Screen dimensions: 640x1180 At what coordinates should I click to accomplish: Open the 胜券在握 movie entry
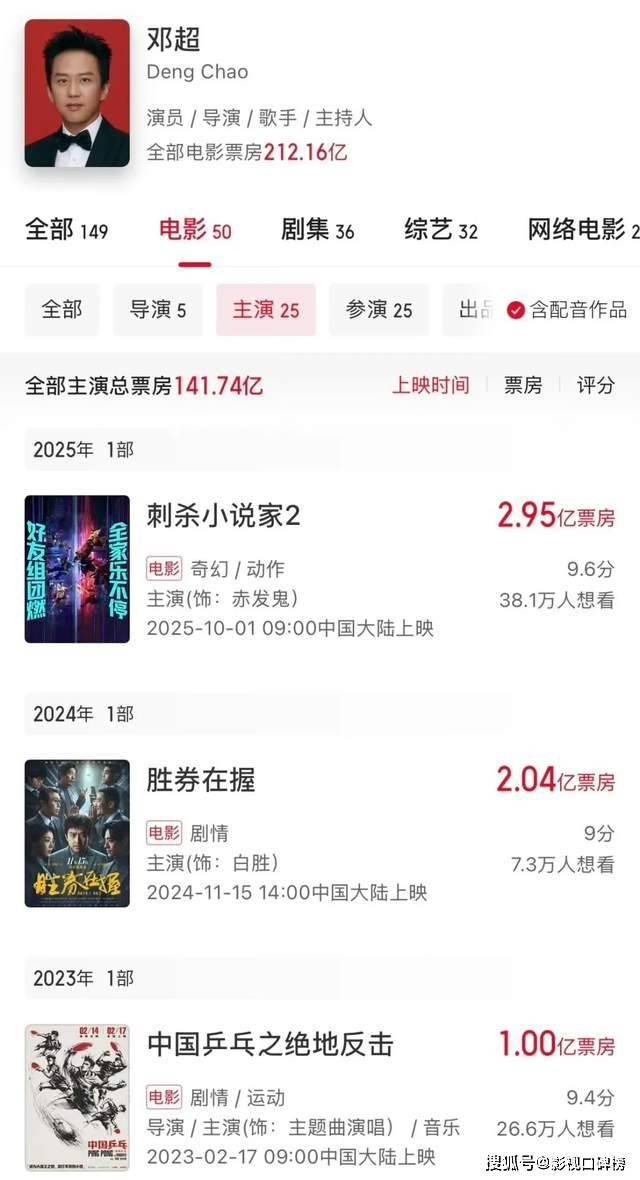200,780
